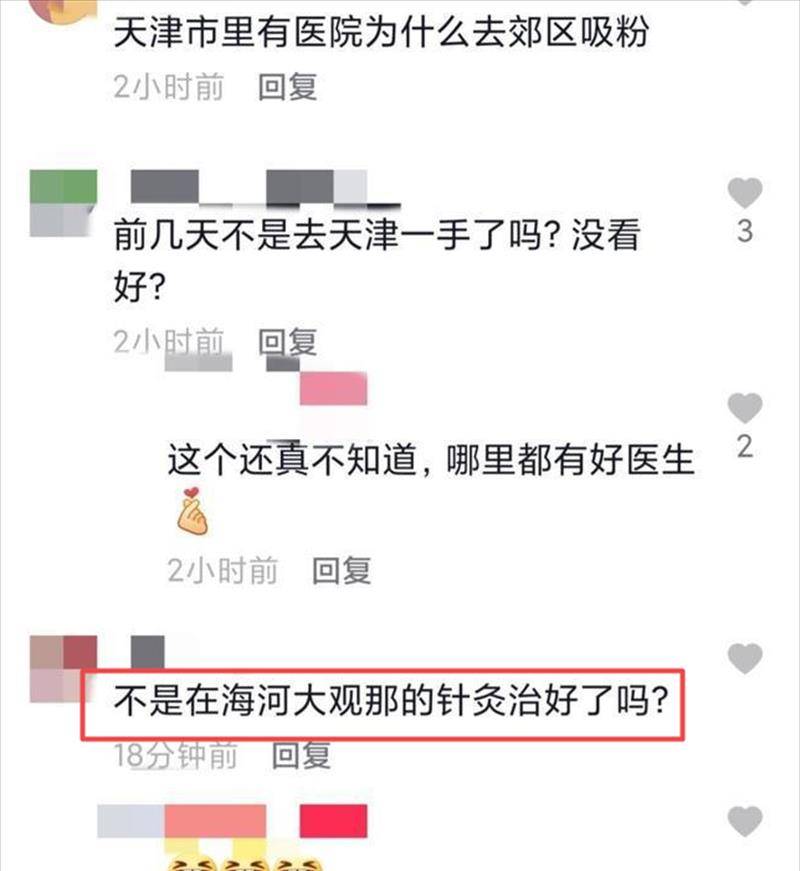The width and height of the screenshot is (800, 871).
Task: Like the comment about 海河大观针灸
Action: [x=745, y=659]
